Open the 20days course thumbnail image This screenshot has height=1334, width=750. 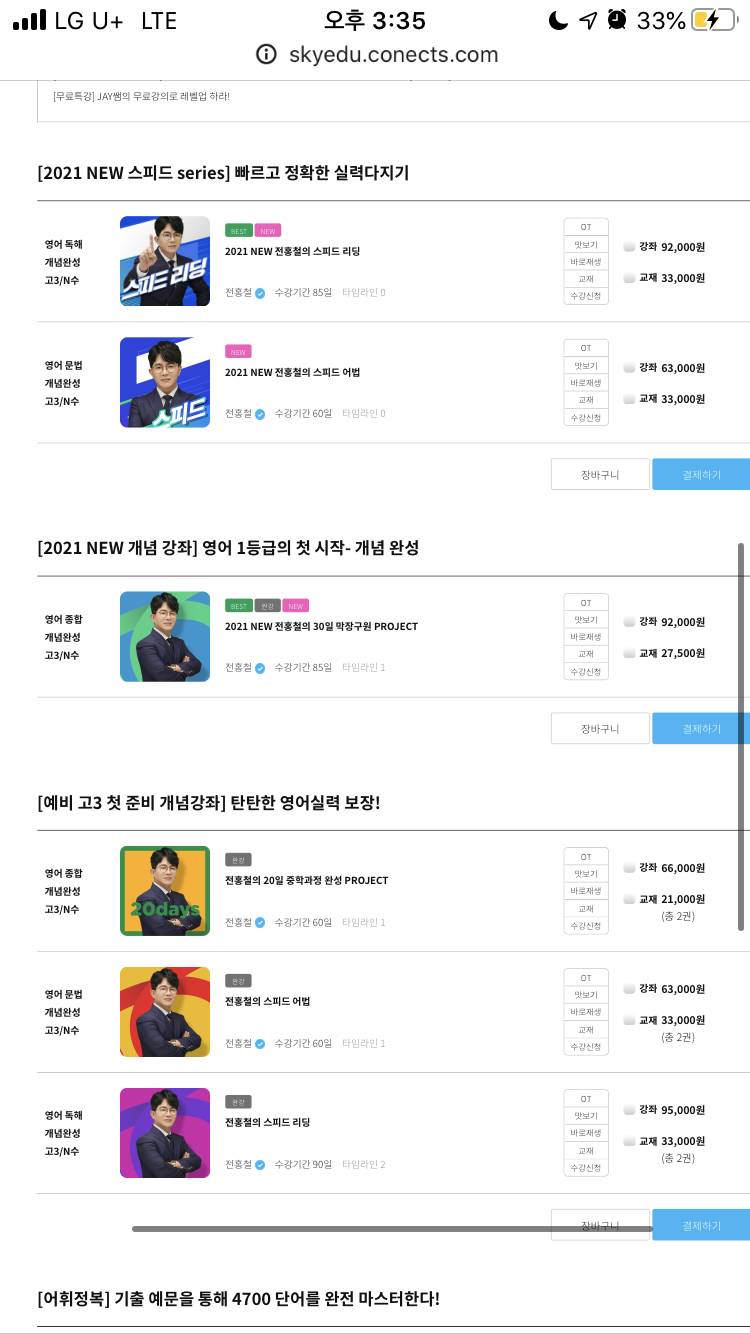(164, 890)
